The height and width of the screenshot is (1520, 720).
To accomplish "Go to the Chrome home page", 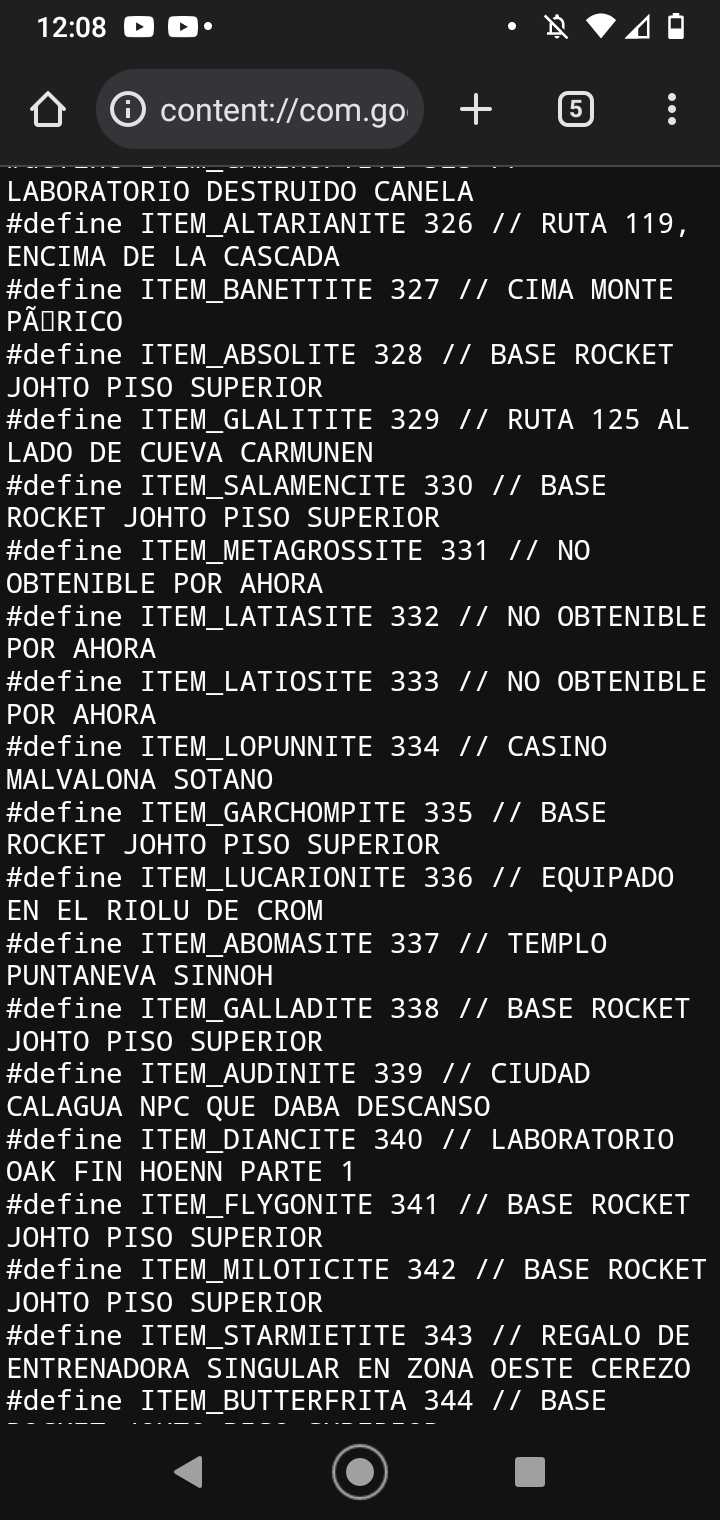I will coord(48,110).
